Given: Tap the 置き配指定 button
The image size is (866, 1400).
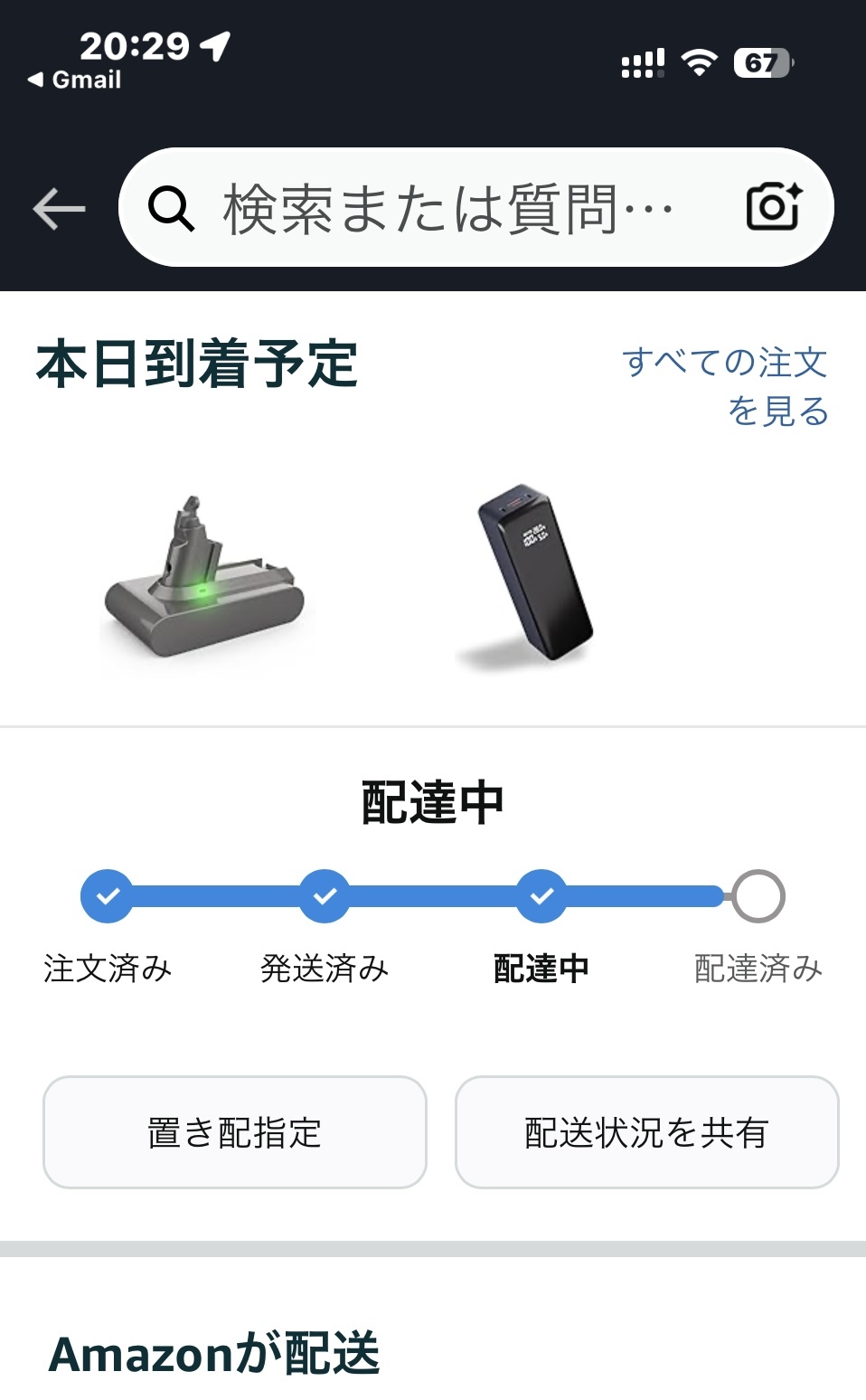Looking at the screenshot, I should [x=235, y=1132].
